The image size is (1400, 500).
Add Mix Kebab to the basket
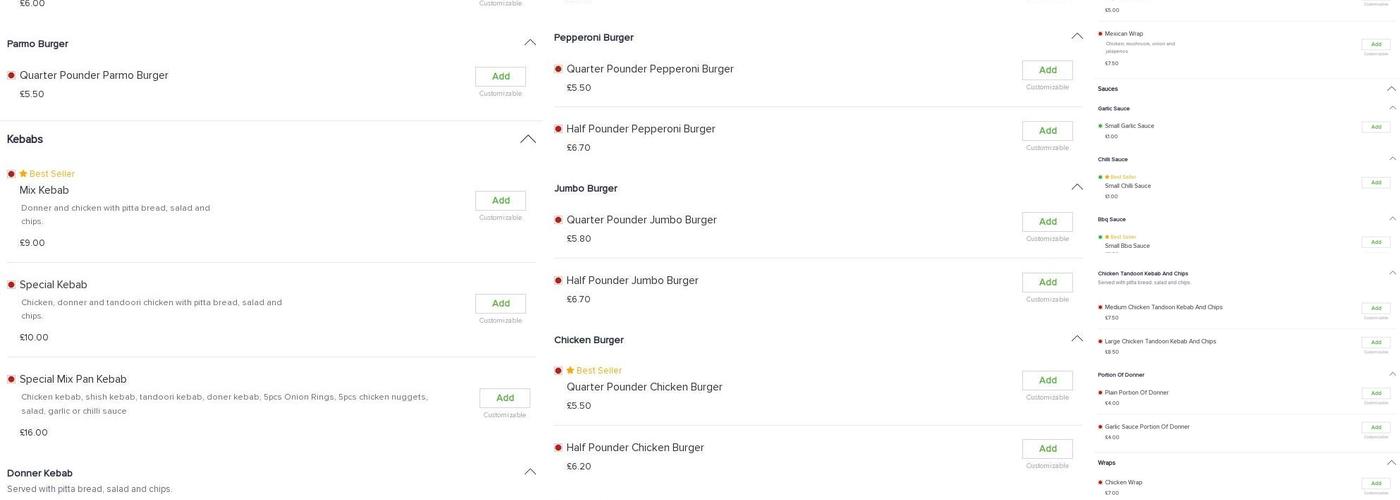click(500, 201)
